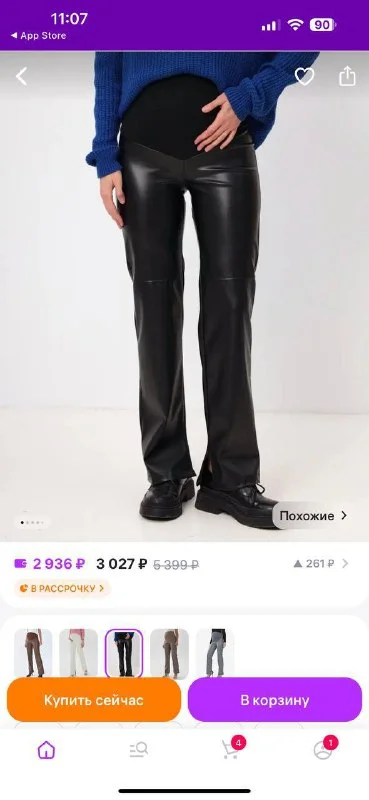Image resolution: width=369 pixels, height=800 pixels.
Task: Share this product
Action: pyautogui.click(x=347, y=77)
